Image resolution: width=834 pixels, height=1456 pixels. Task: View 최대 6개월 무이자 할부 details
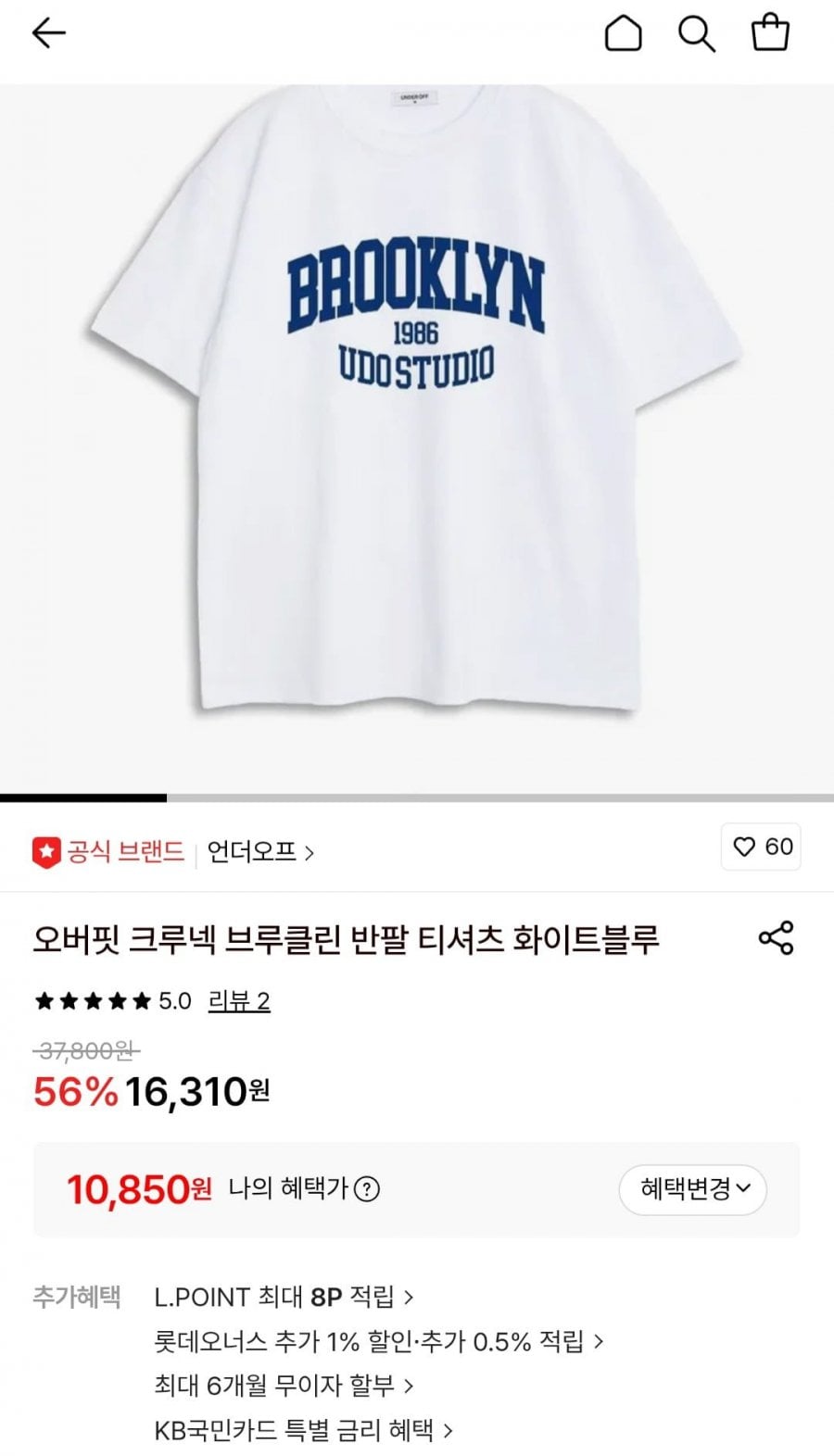point(284,1386)
